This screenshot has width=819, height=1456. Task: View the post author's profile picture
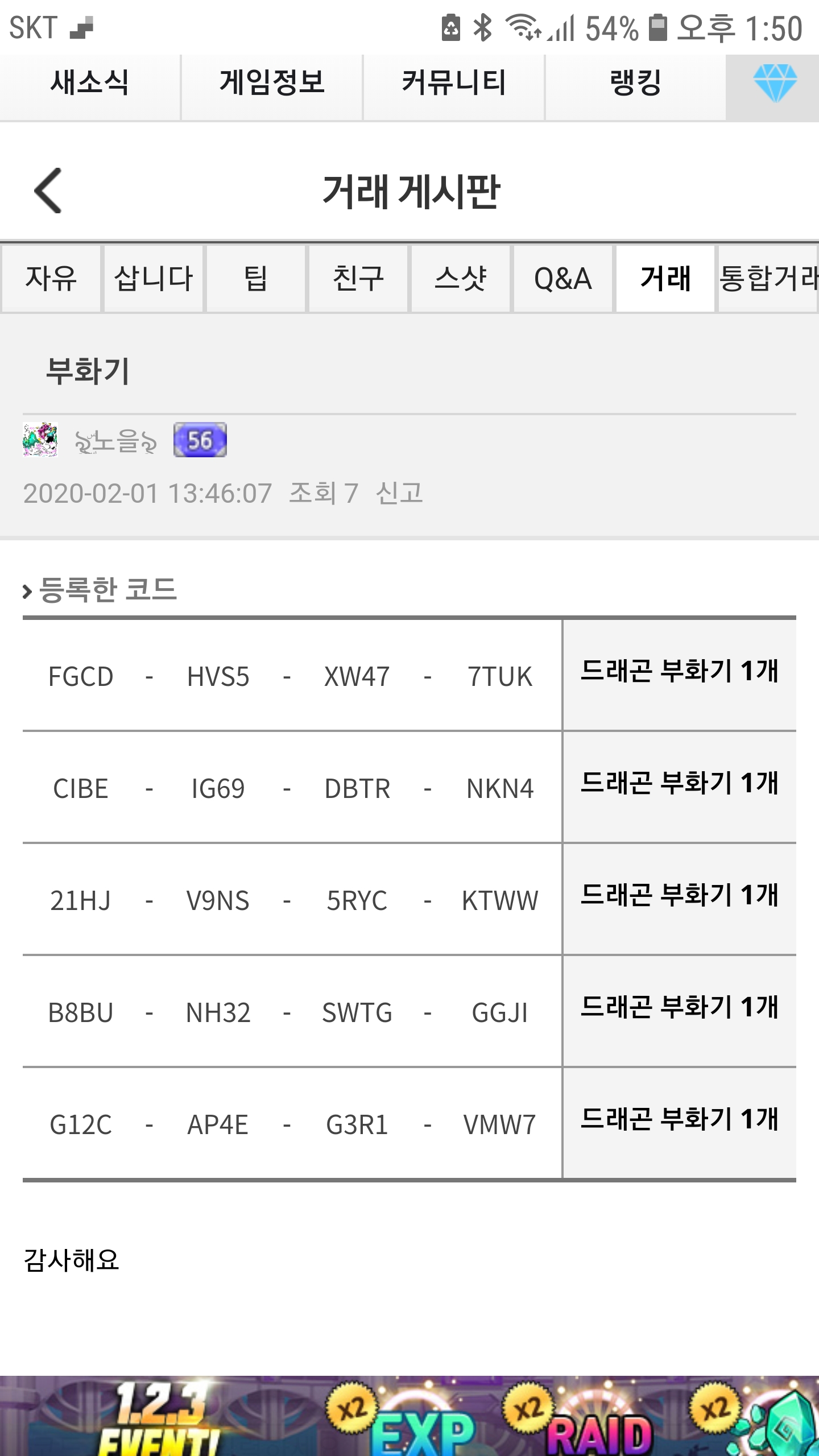pyautogui.click(x=40, y=440)
